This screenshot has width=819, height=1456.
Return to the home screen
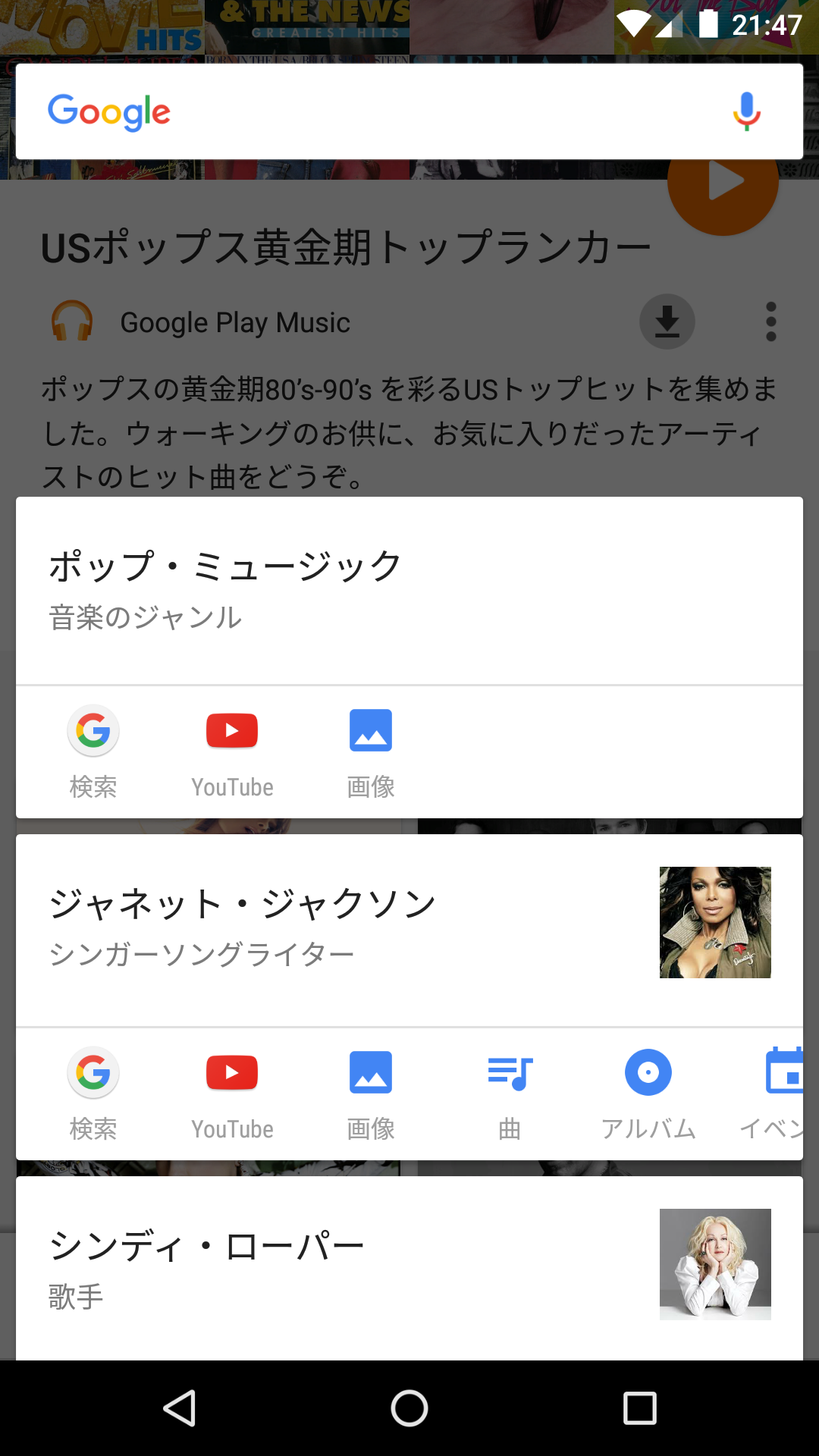point(409,1408)
